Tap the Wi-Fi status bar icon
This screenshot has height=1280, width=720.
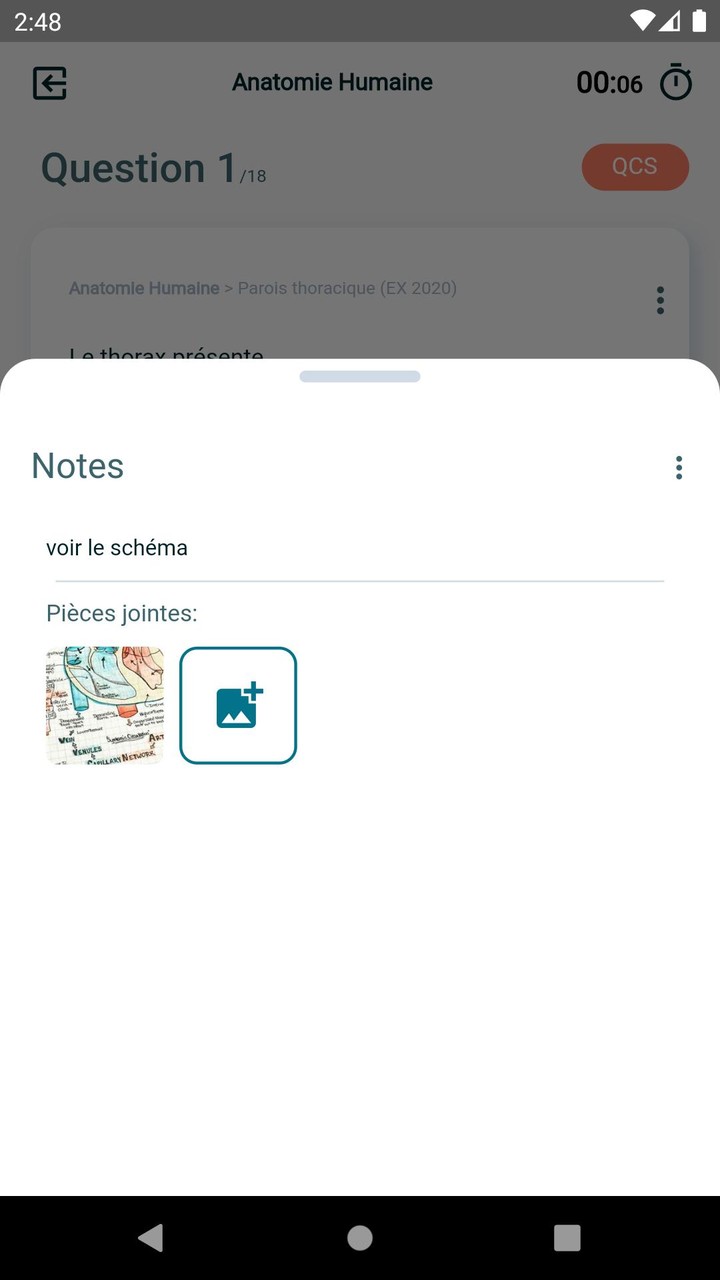(642, 22)
